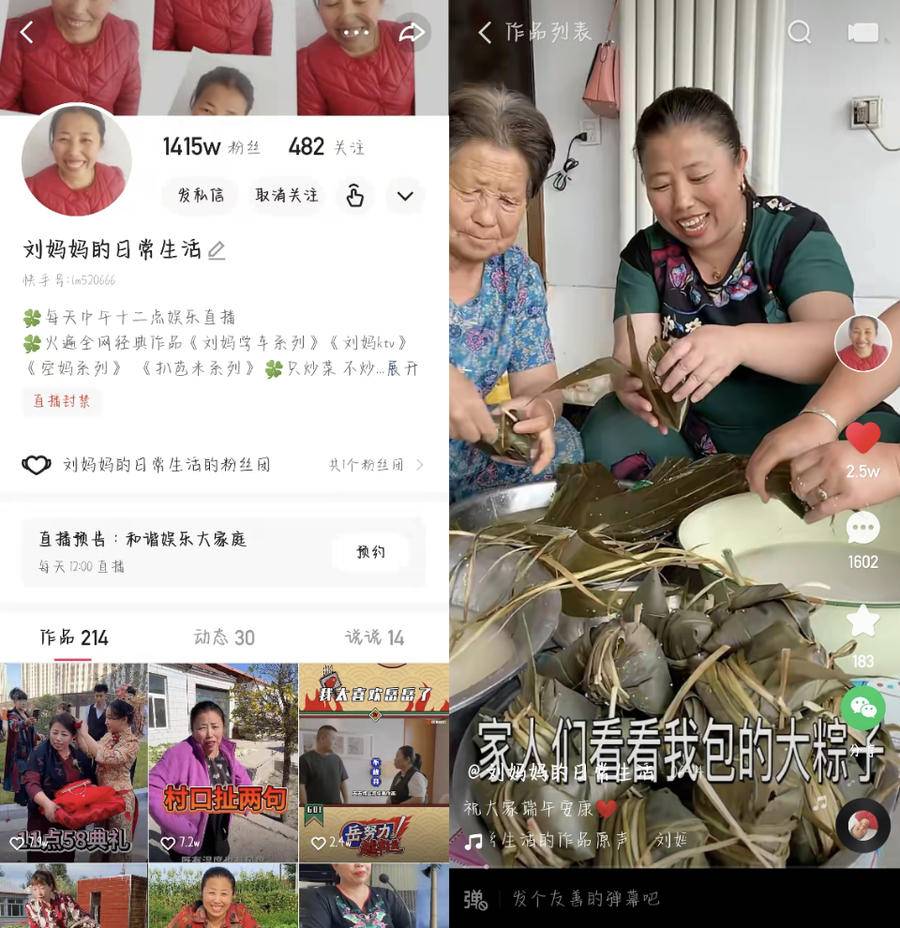Open search from the video page
The image size is (900, 928).
pos(799,32)
